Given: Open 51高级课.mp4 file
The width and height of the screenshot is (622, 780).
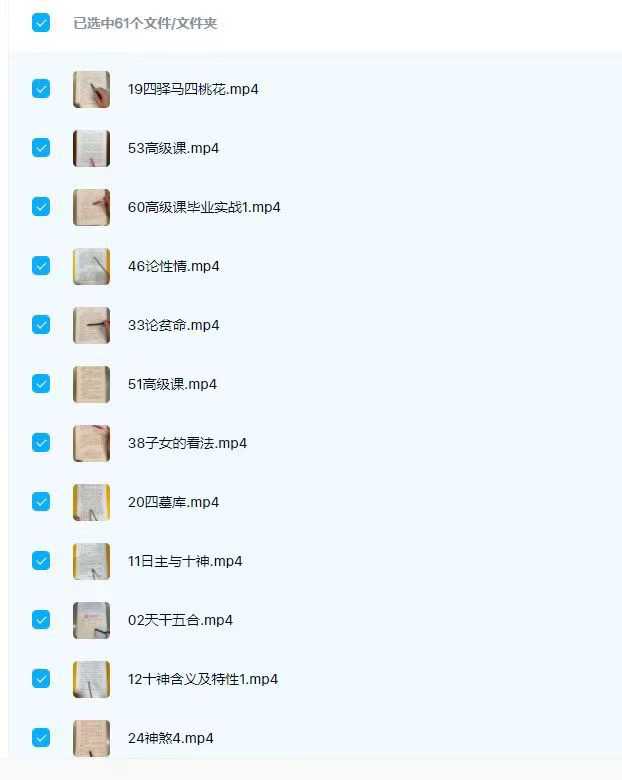Looking at the screenshot, I should click(172, 384).
